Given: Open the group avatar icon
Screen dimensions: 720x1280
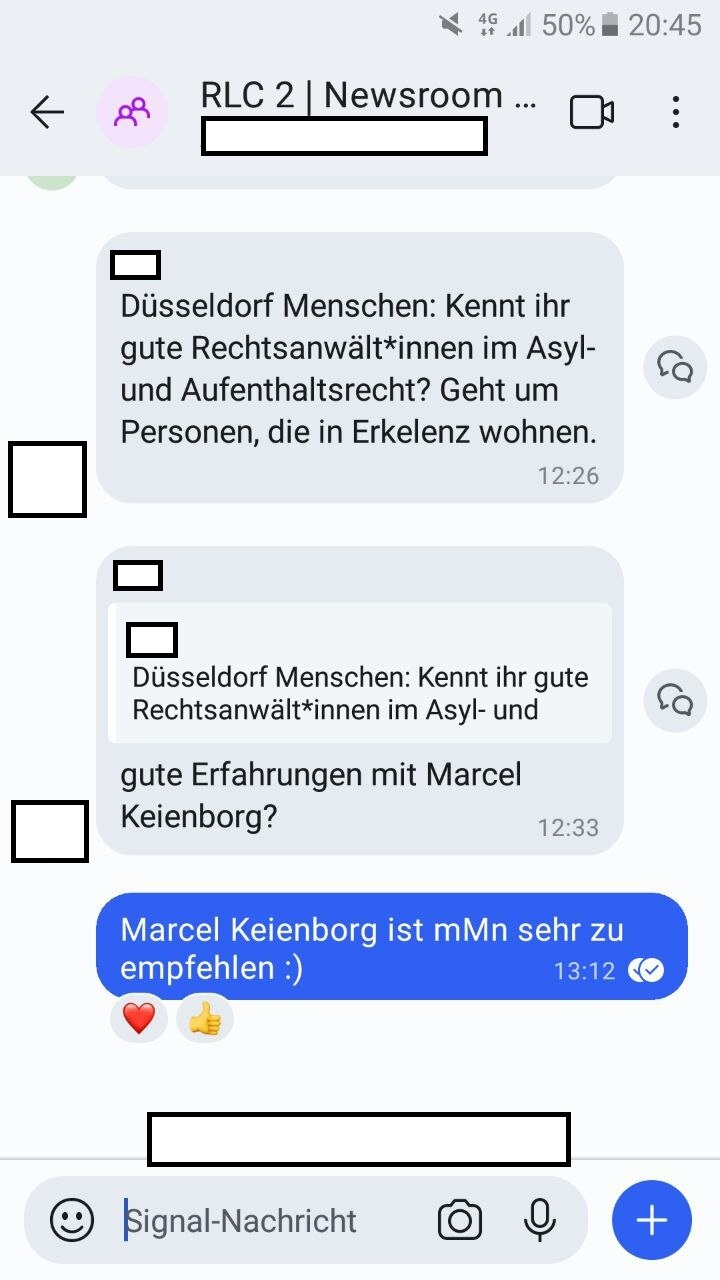Looking at the screenshot, I should pos(131,112).
